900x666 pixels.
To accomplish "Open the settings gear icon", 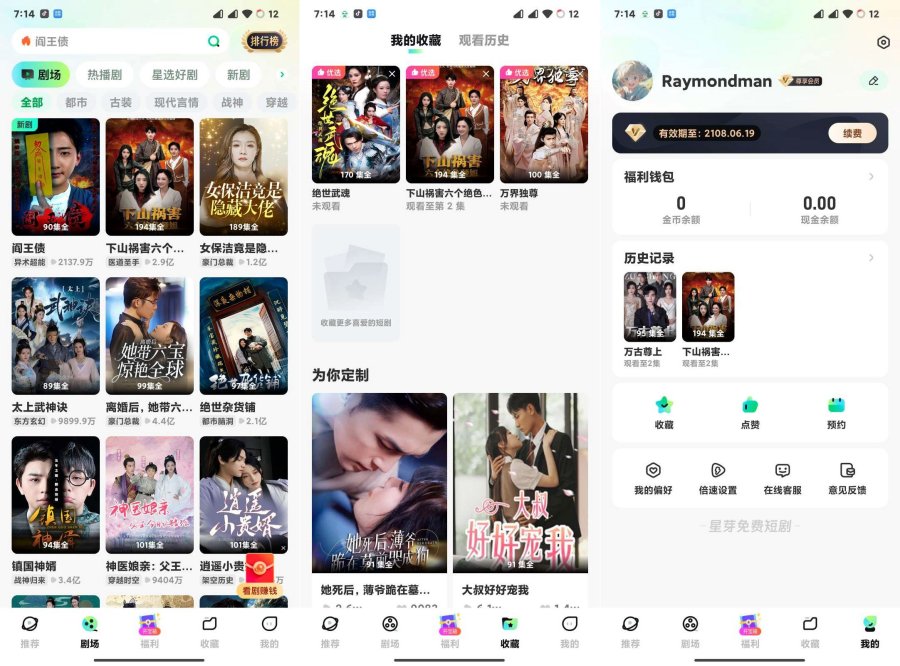I will point(883,43).
